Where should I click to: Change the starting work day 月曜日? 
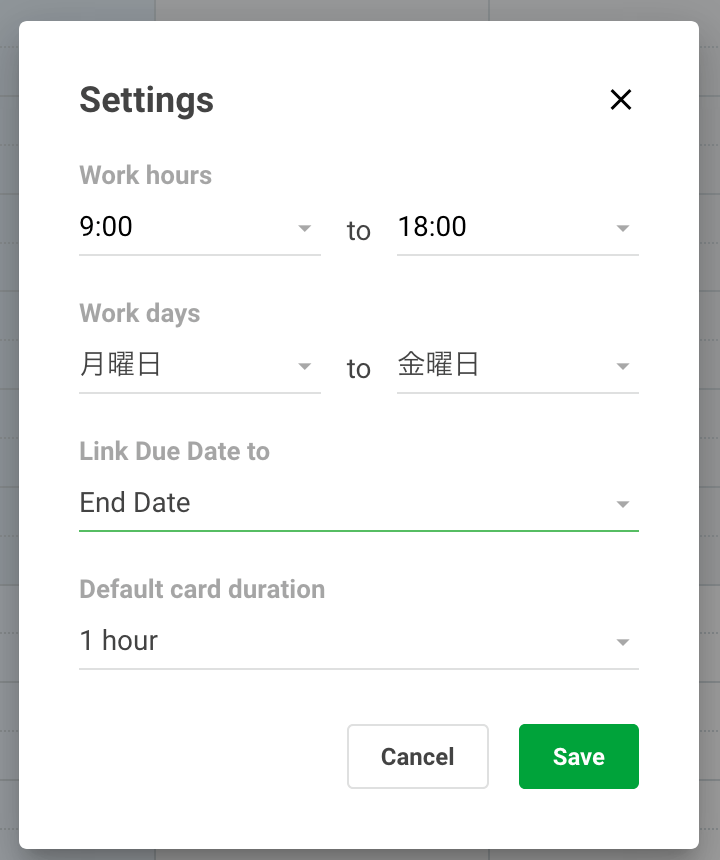199,366
